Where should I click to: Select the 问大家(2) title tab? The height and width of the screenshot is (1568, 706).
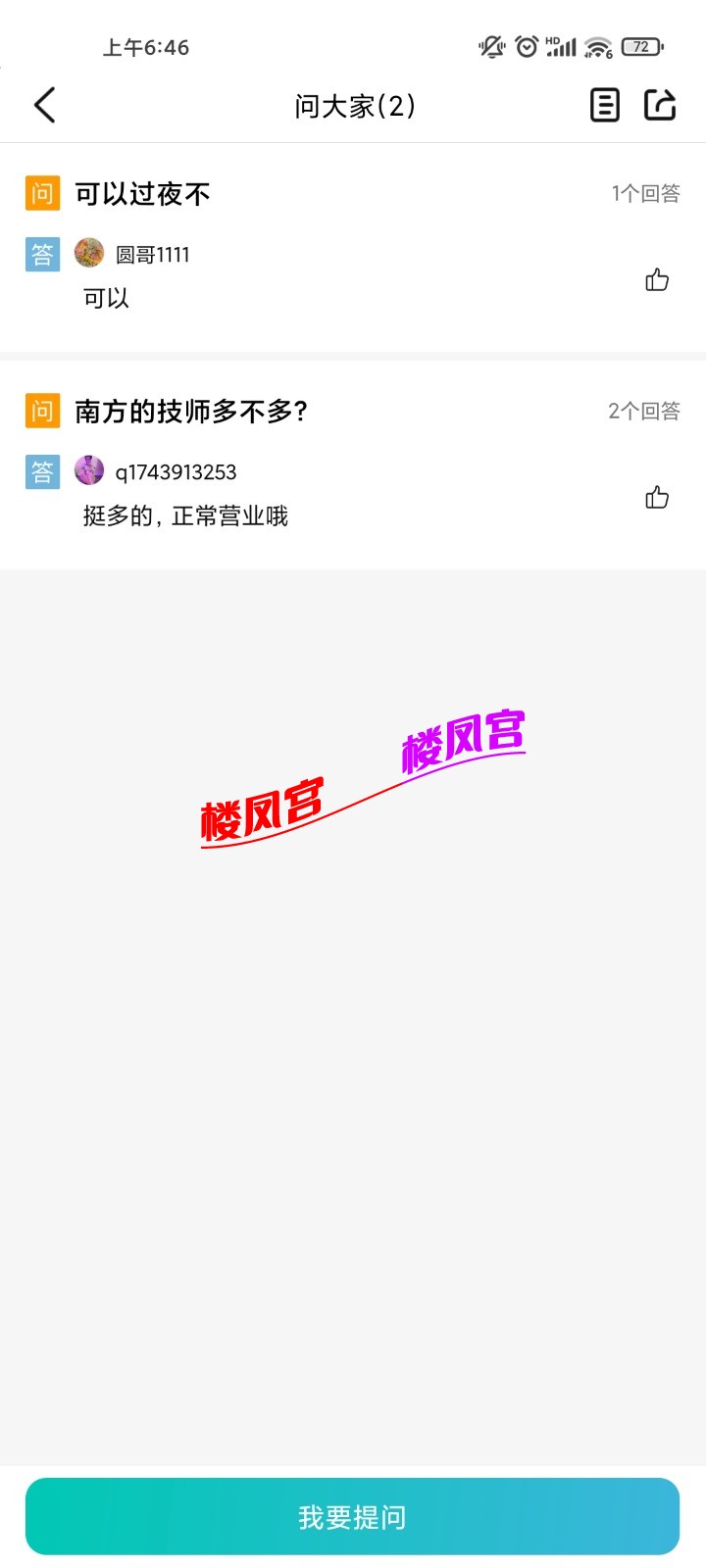click(x=353, y=105)
